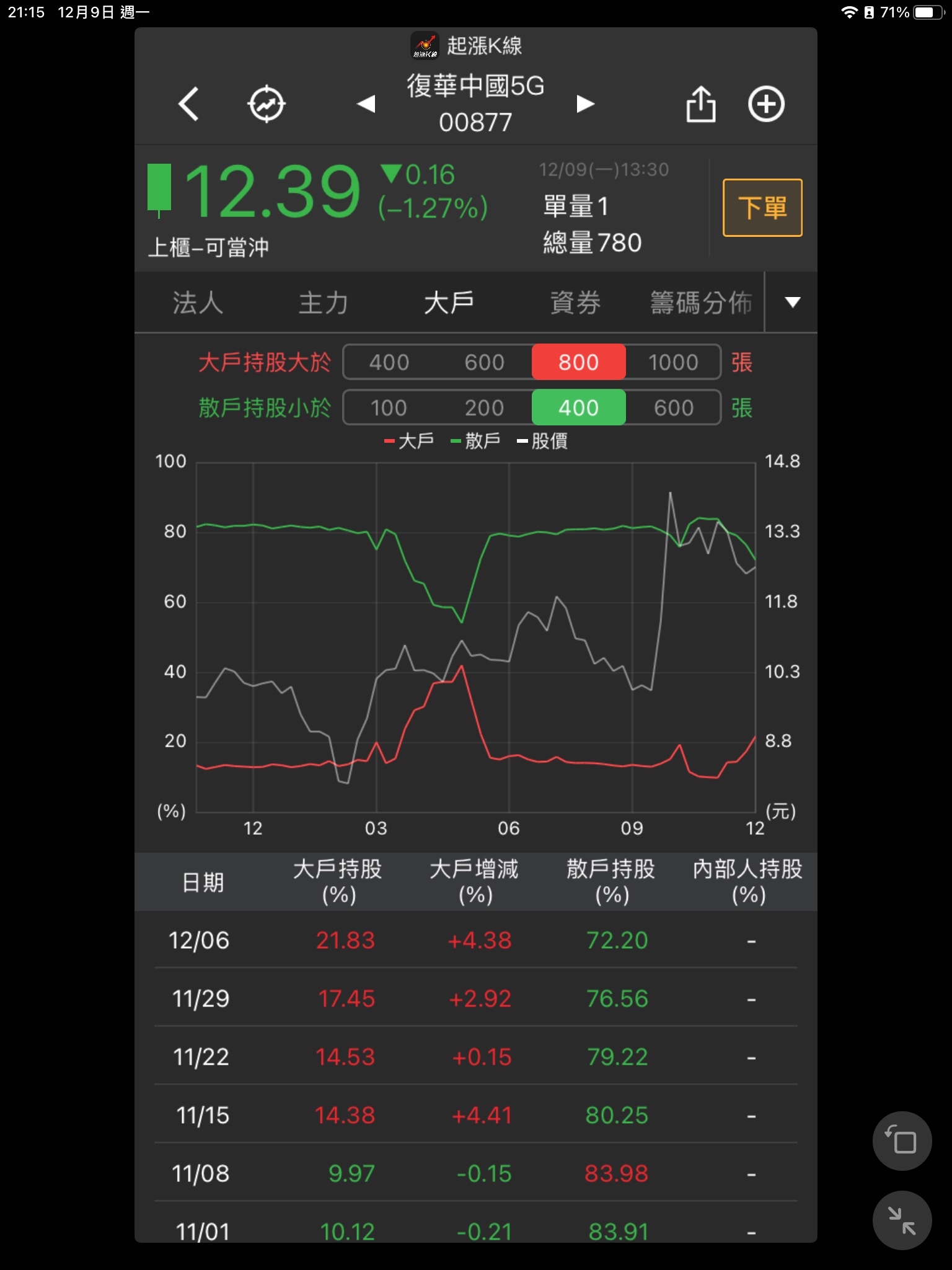Switch to the previous stock
The height and width of the screenshot is (1270, 952).
[x=366, y=104]
